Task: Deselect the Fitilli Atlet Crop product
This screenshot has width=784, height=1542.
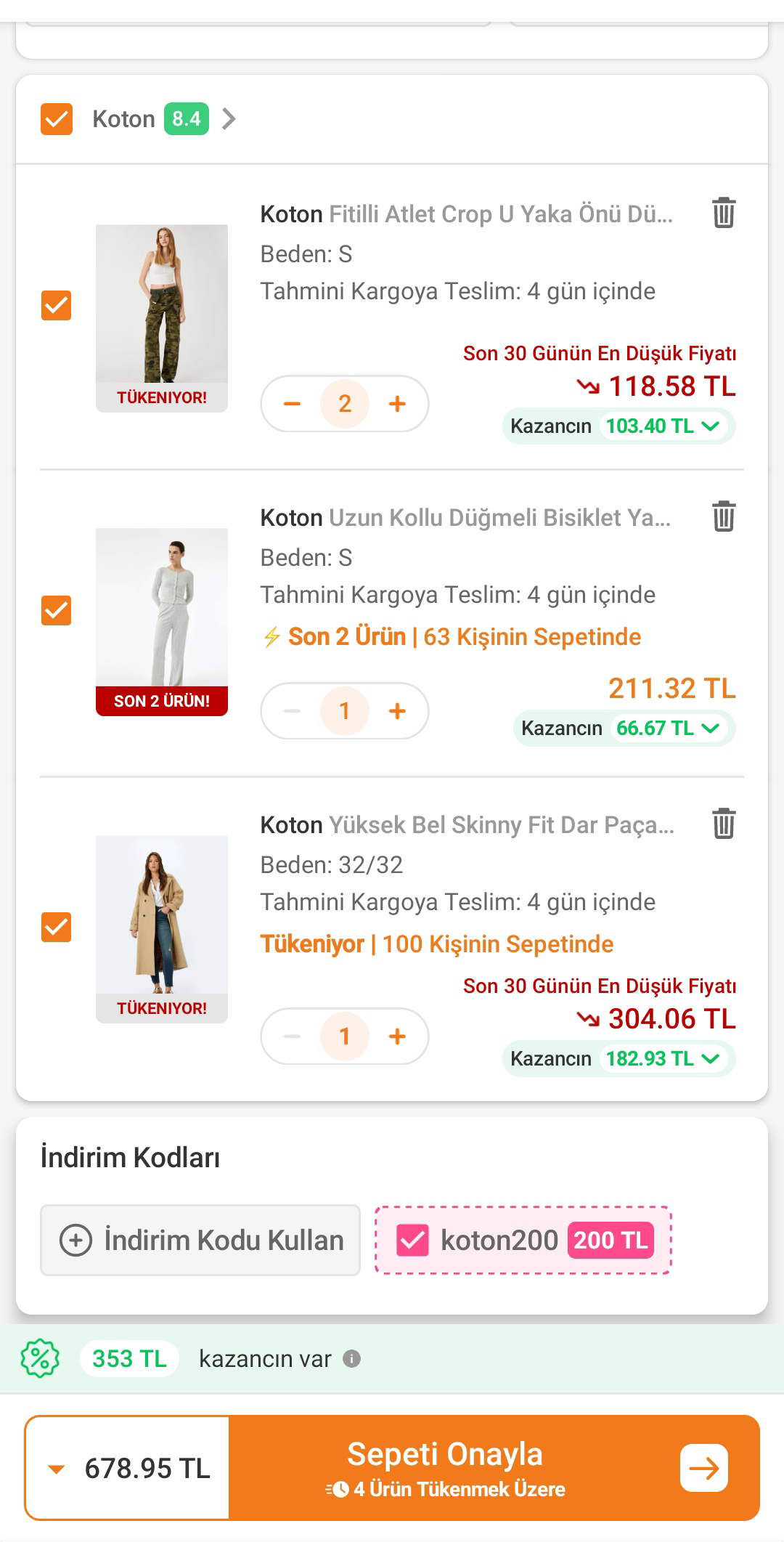Action: click(57, 306)
